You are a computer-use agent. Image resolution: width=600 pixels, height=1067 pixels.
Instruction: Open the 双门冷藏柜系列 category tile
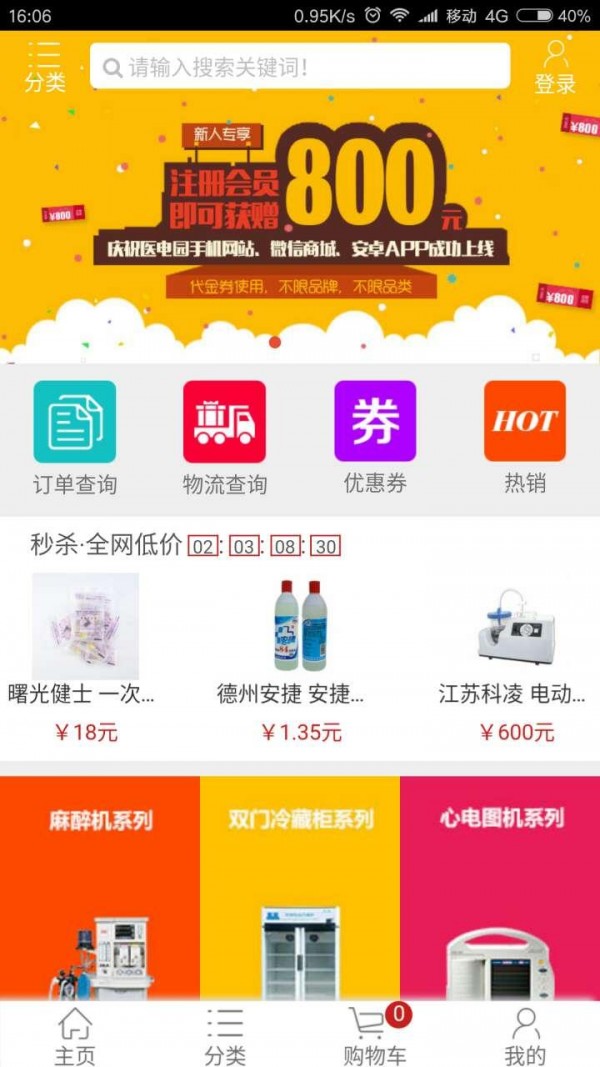tap(300, 890)
